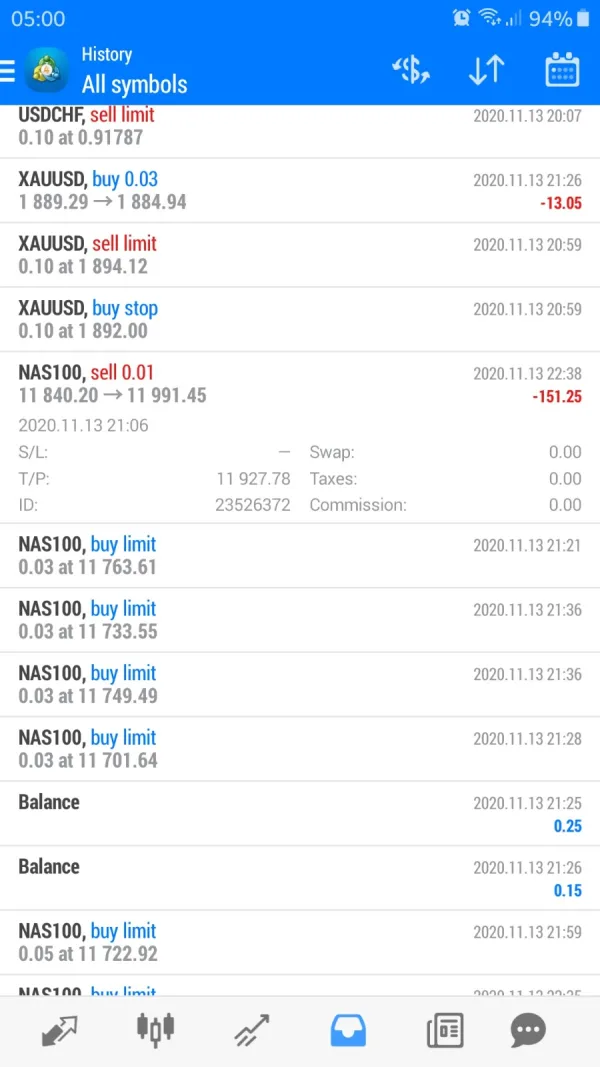Open the Chat messages tab

[x=527, y=1030]
